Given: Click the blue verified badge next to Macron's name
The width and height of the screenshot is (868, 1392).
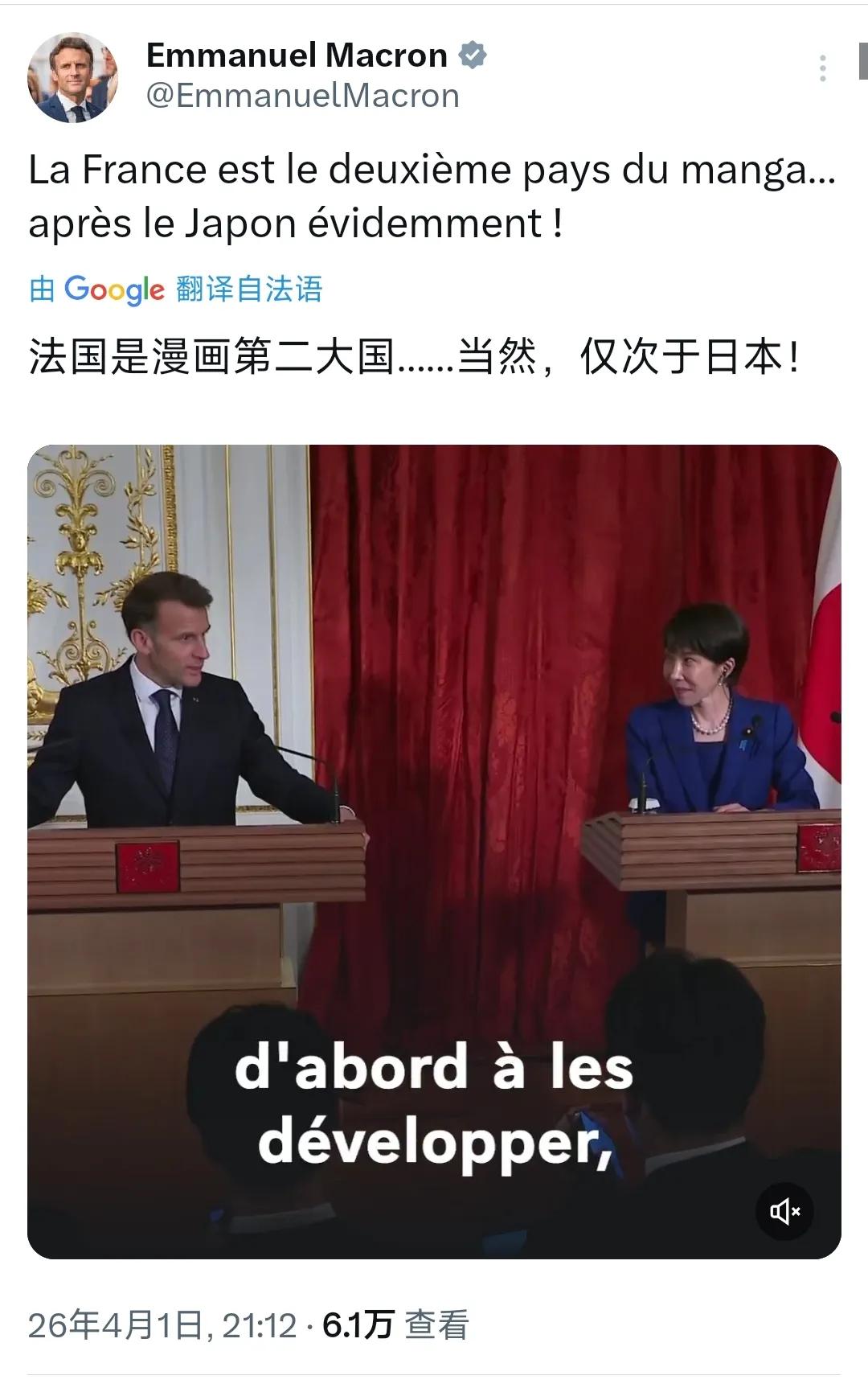Looking at the screenshot, I should click(x=473, y=55).
